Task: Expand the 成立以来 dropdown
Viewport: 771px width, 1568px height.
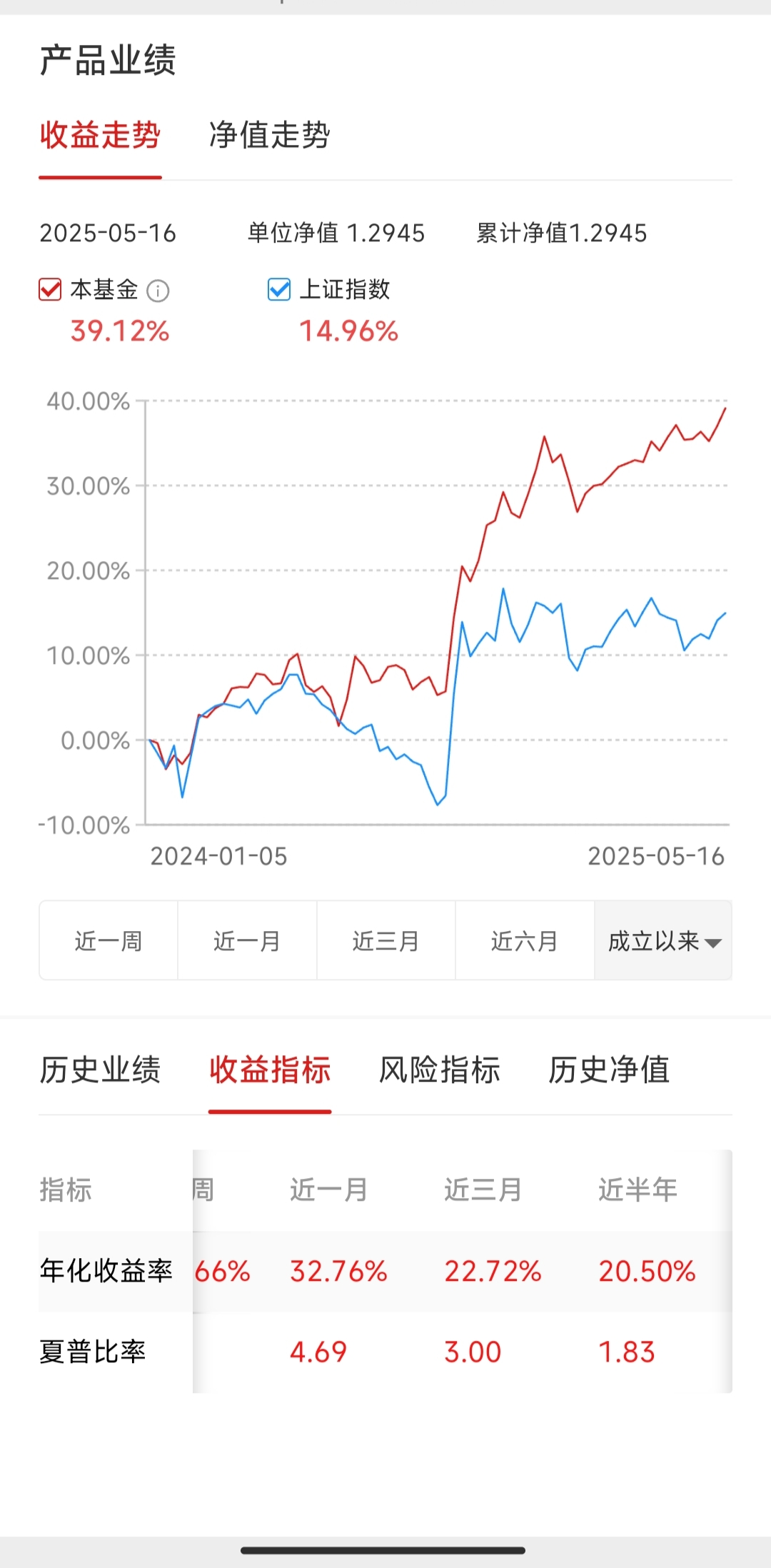Action: click(663, 941)
